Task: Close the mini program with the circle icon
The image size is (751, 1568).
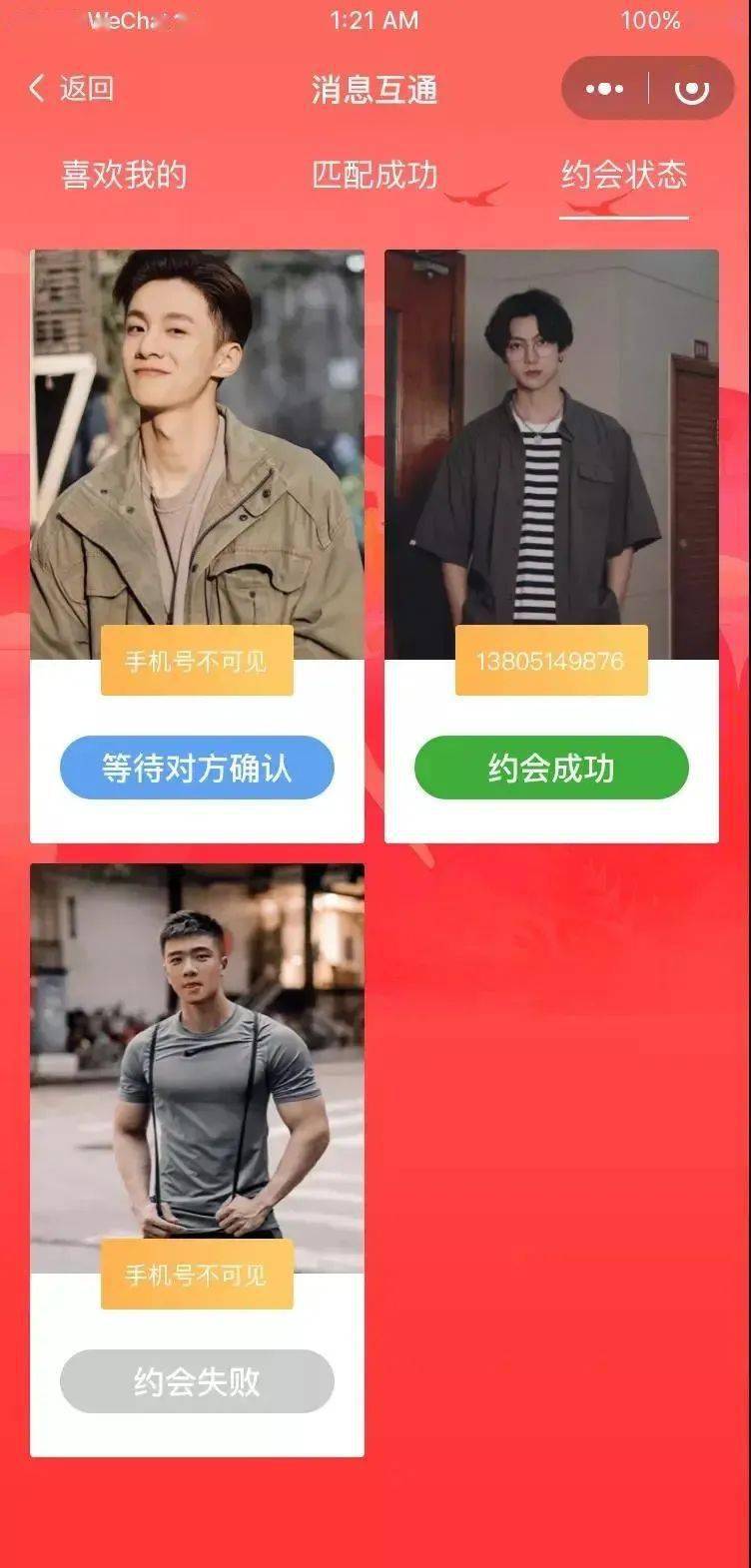Action: (691, 89)
